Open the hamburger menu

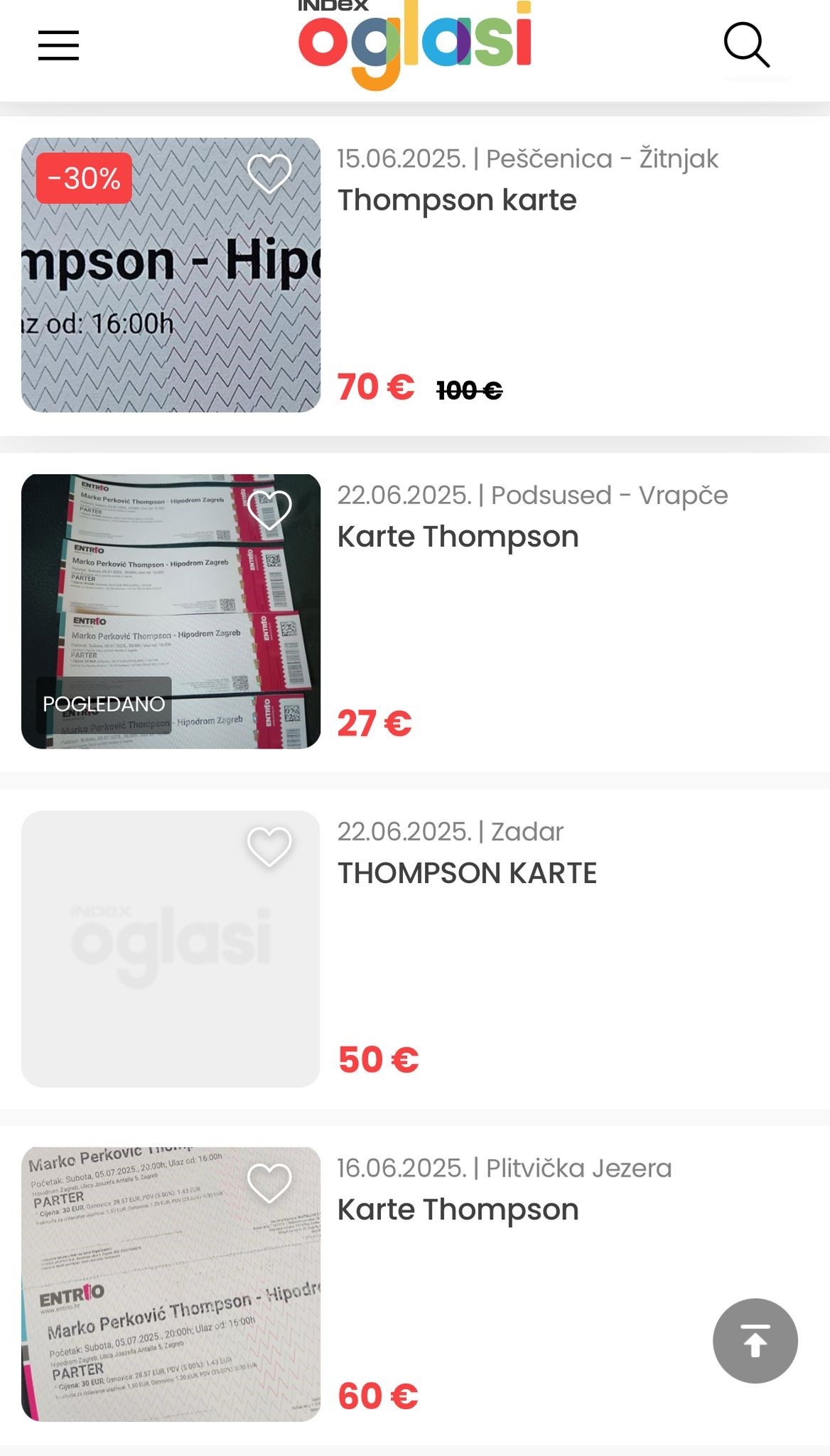(58, 45)
